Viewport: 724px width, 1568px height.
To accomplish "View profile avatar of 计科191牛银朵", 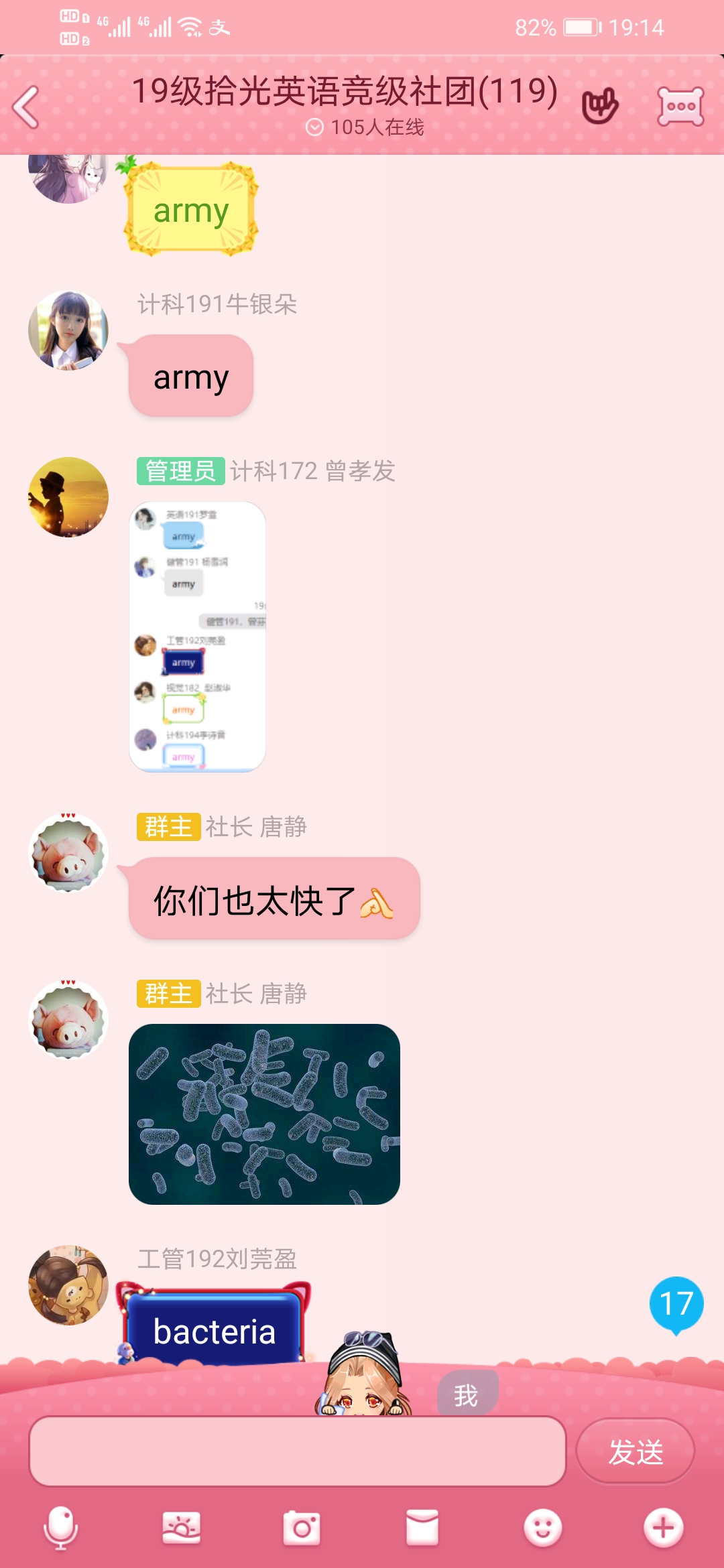I will pos(68,330).
